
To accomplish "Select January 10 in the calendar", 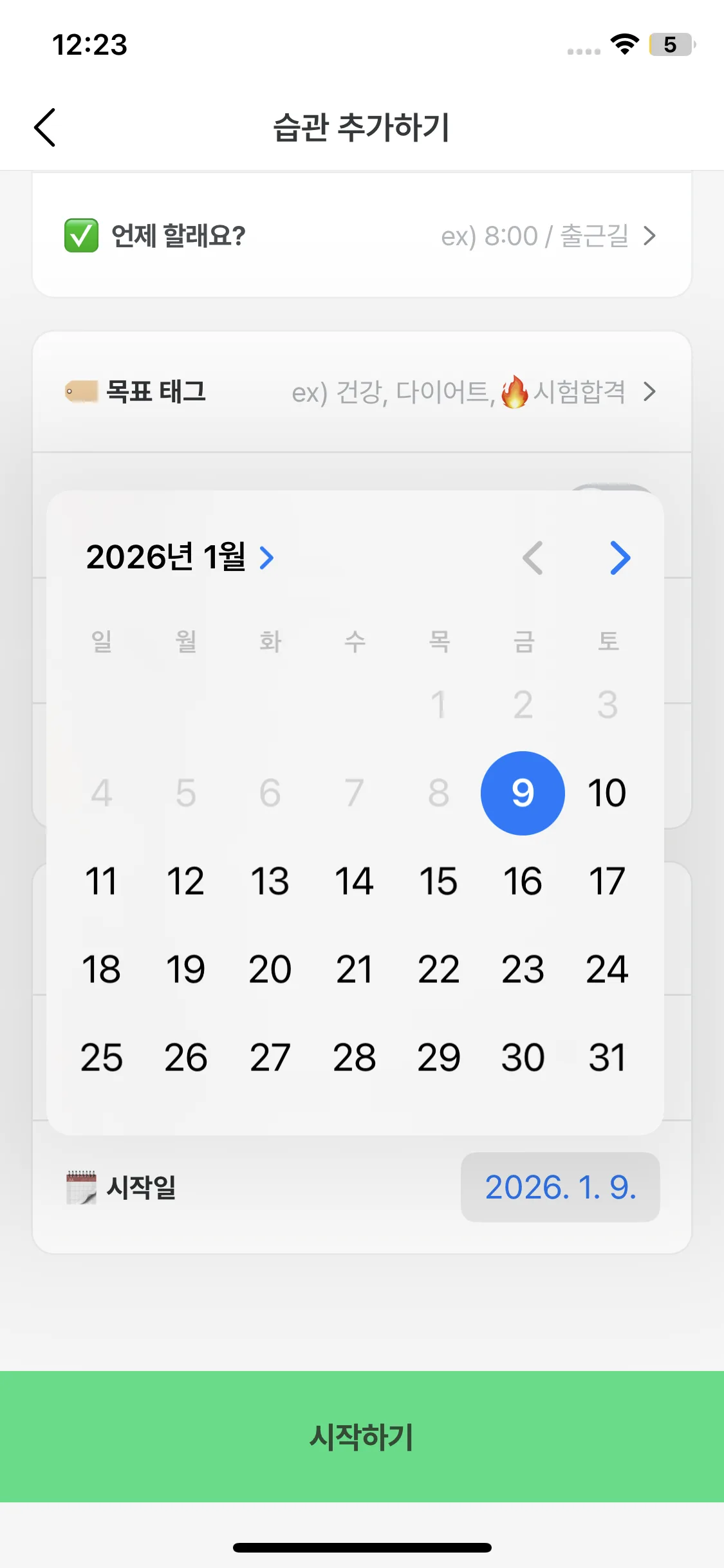I will 607,793.
